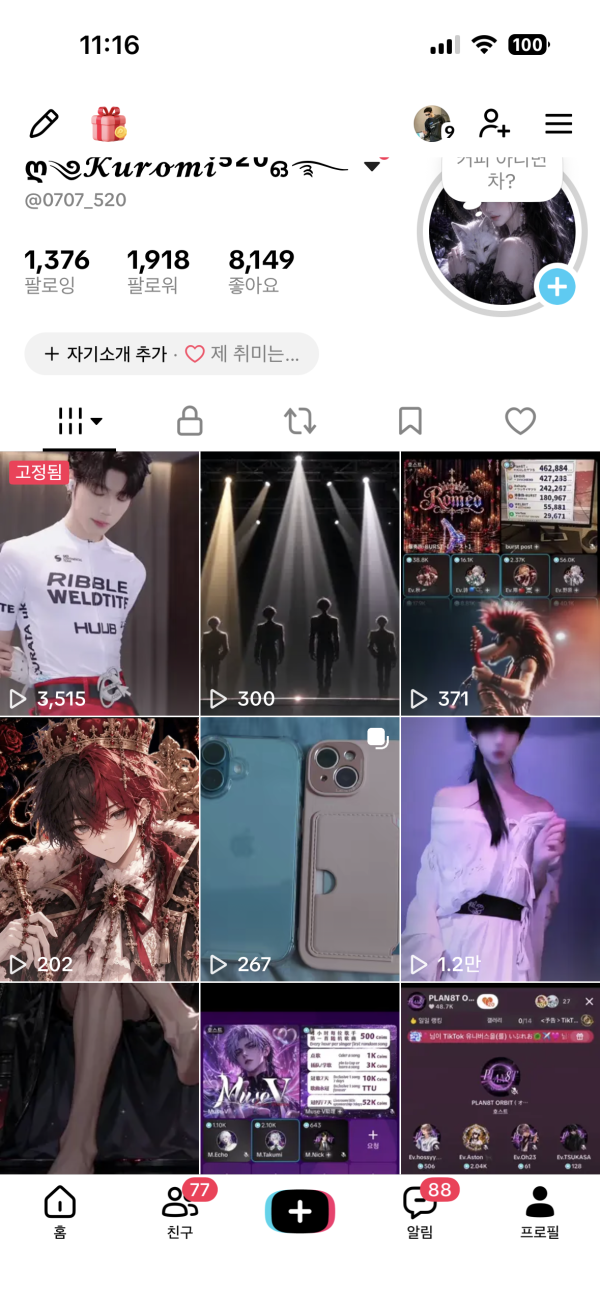The width and height of the screenshot is (600, 1301).
Task: Open the pinned video with 3,515 views
Action: point(99,583)
